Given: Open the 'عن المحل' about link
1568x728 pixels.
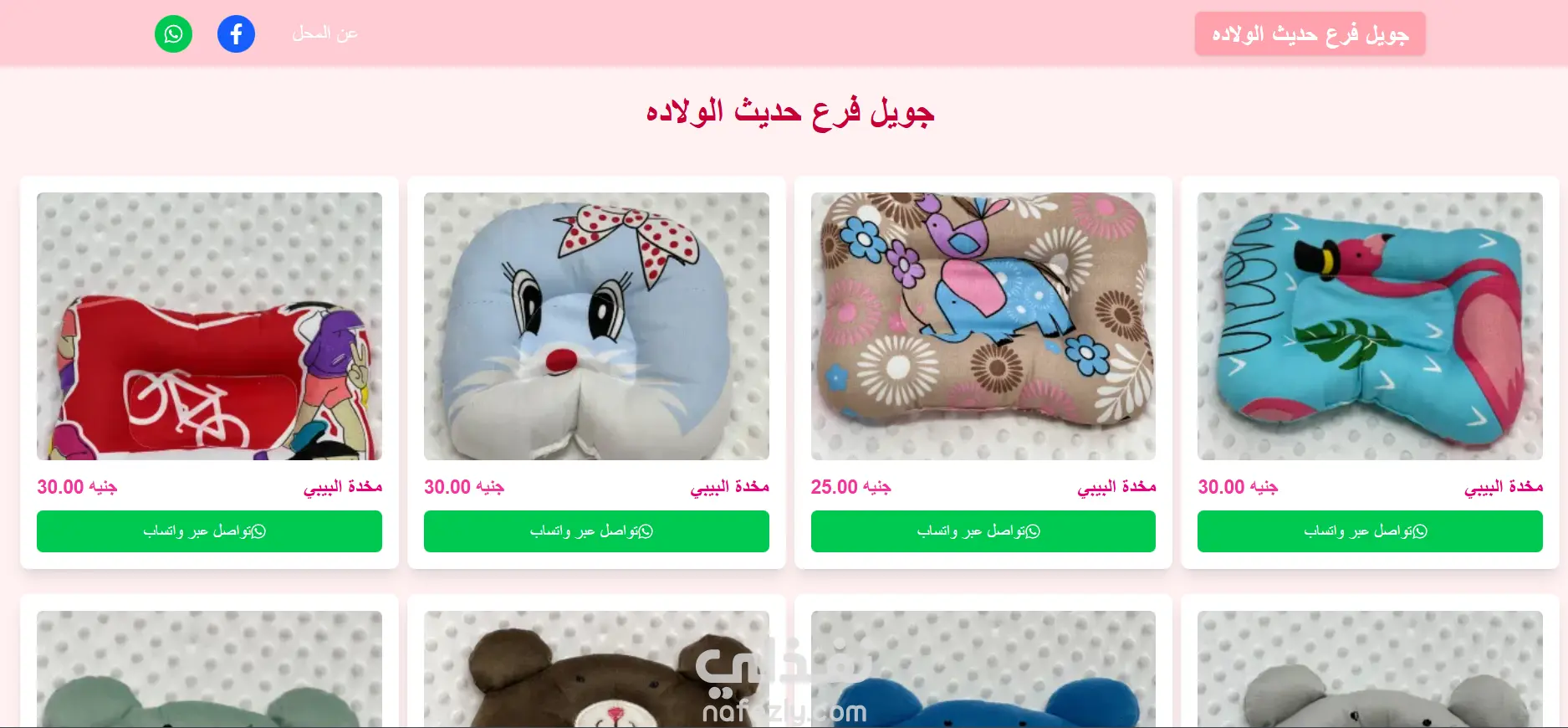Looking at the screenshot, I should pos(324,33).
